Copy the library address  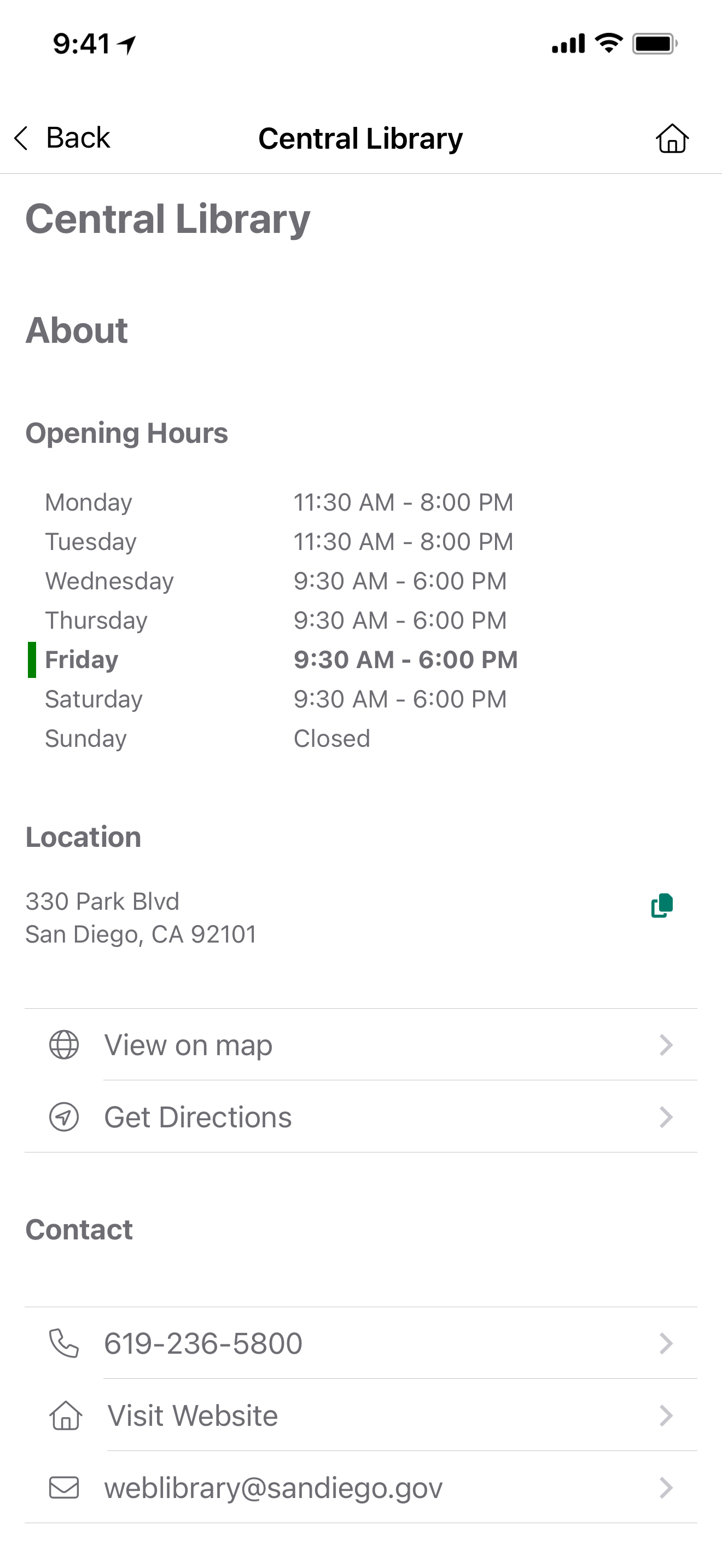click(662, 905)
